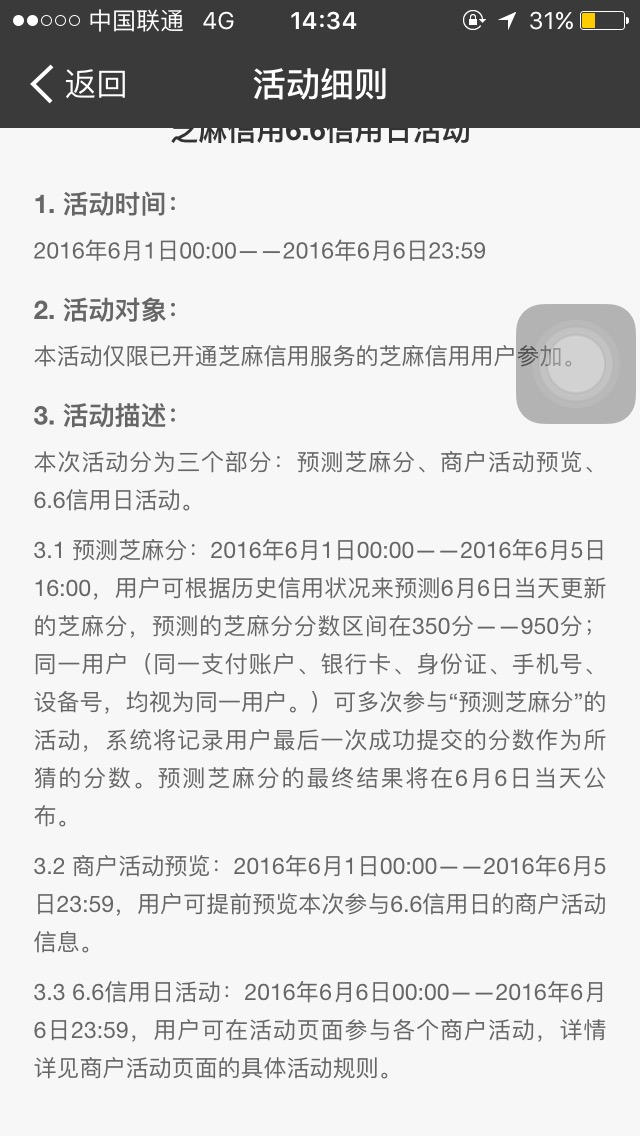Open the AssistiveTouch floating button
The height and width of the screenshot is (1136, 640).
tap(575, 364)
